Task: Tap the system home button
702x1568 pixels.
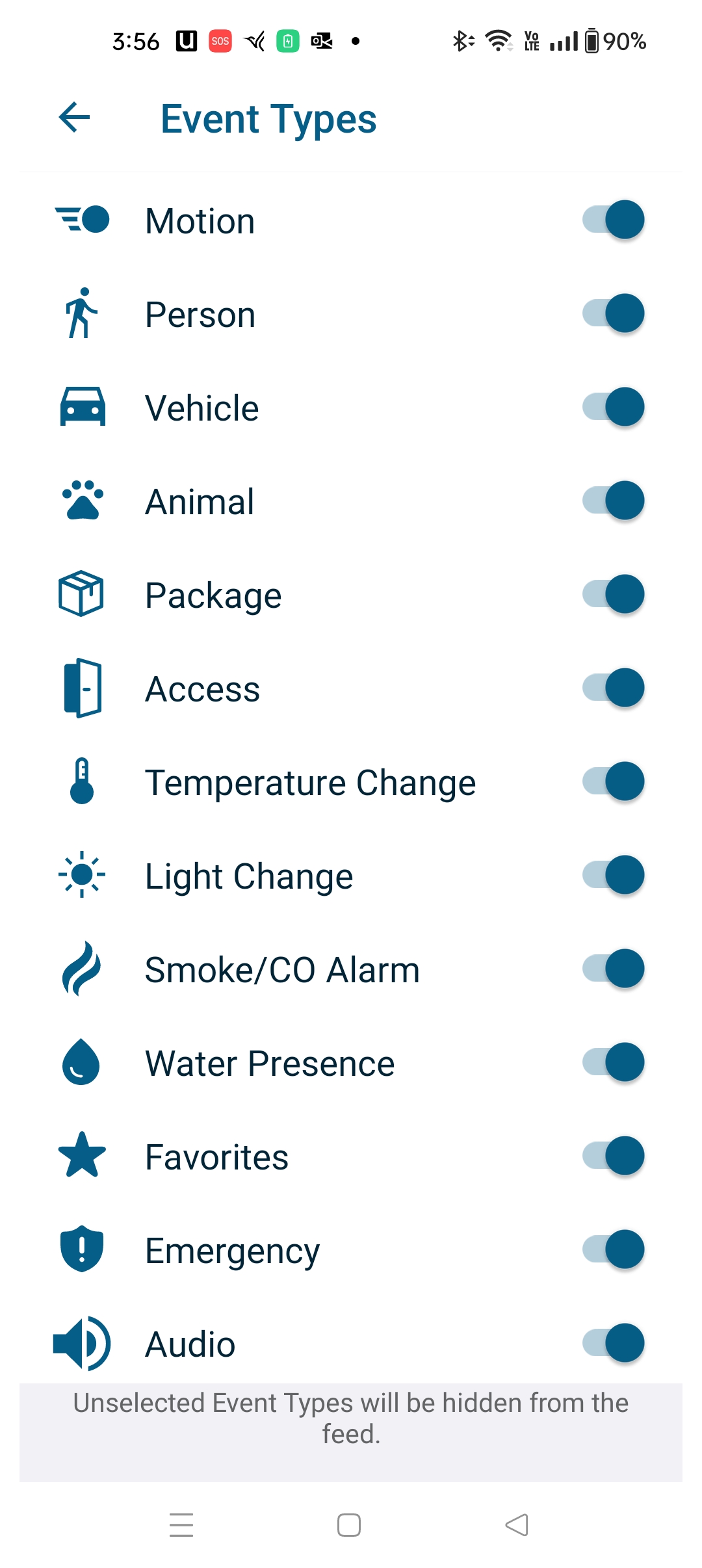Action: (349, 1524)
